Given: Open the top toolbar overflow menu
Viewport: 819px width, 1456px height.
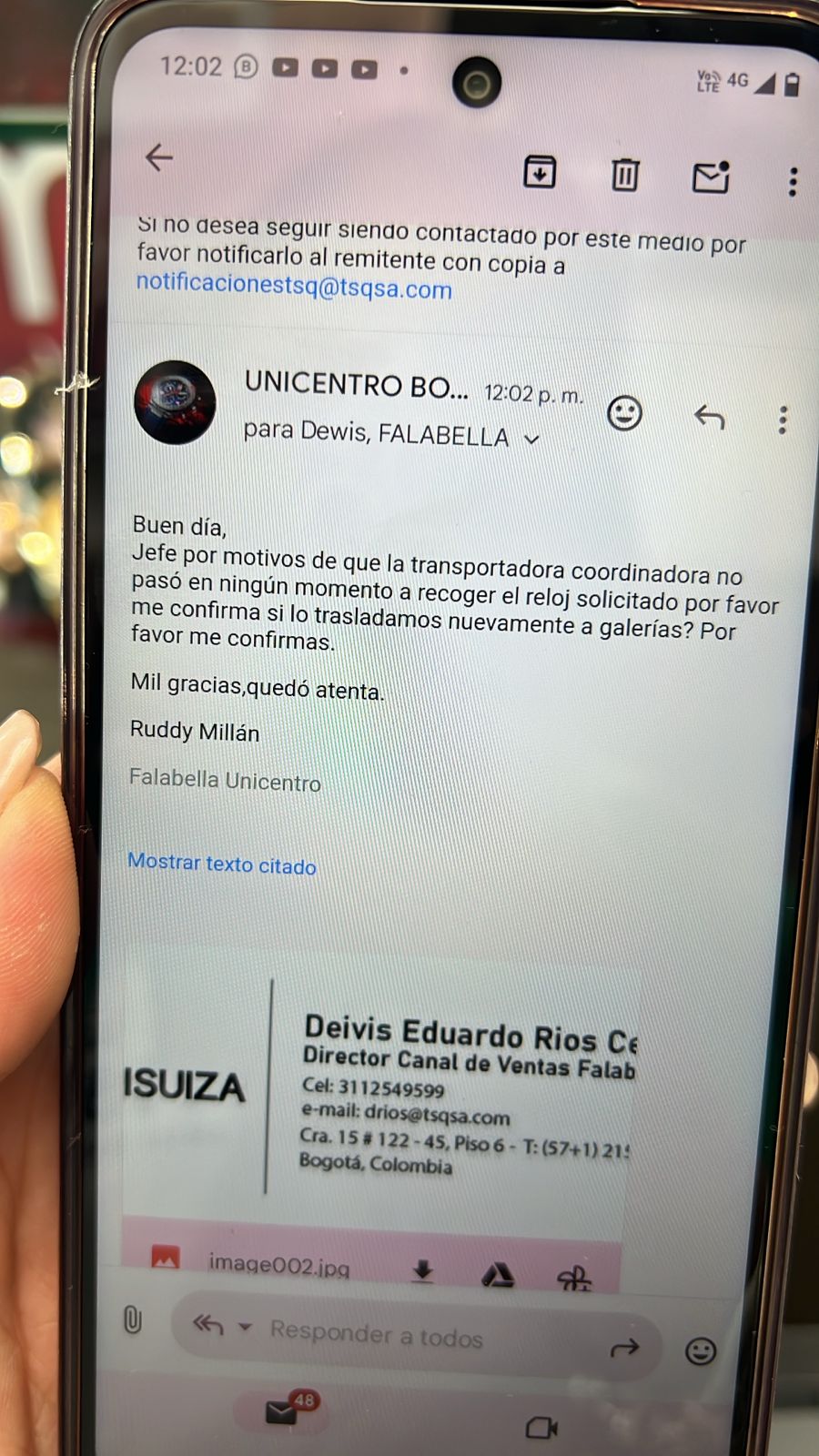Looking at the screenshot, I should tap(793, 182).
